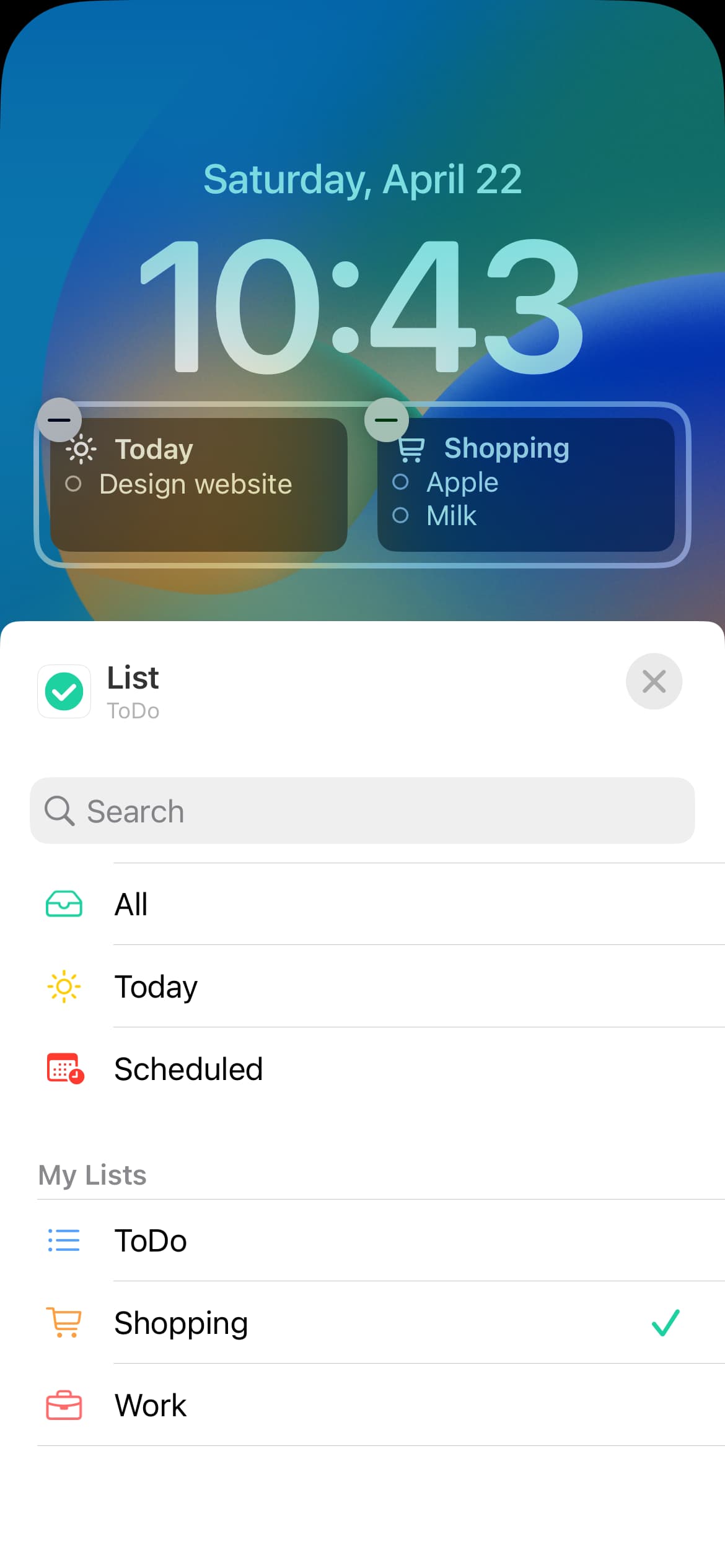Close the List widget picker

coord(654,681)
